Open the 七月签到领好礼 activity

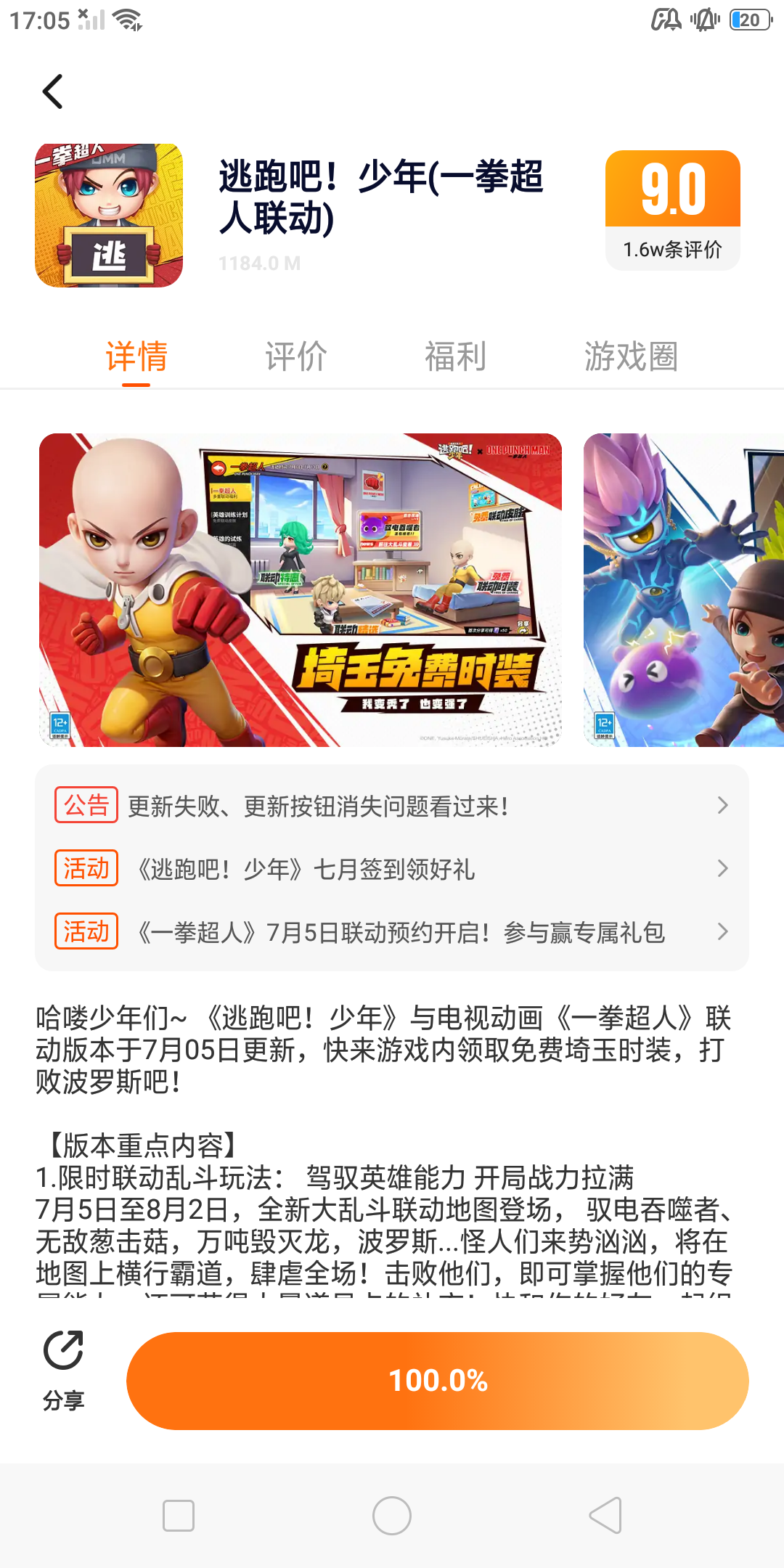click(x=392, y=868)
